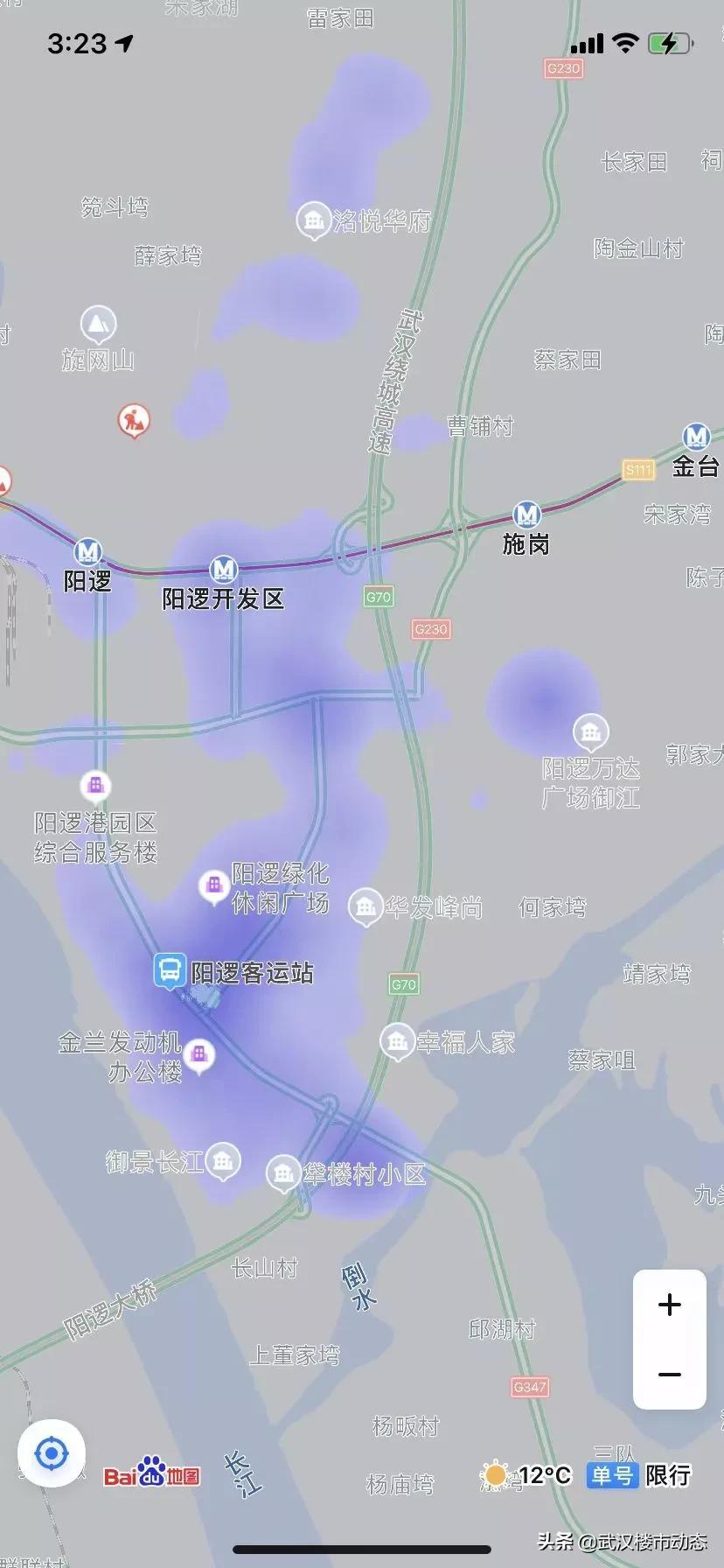Tap the 幸福人家 residential marker
The height and width of the screenshot is (1568, 724).
pyautogui.click(x=397, y=1041)
